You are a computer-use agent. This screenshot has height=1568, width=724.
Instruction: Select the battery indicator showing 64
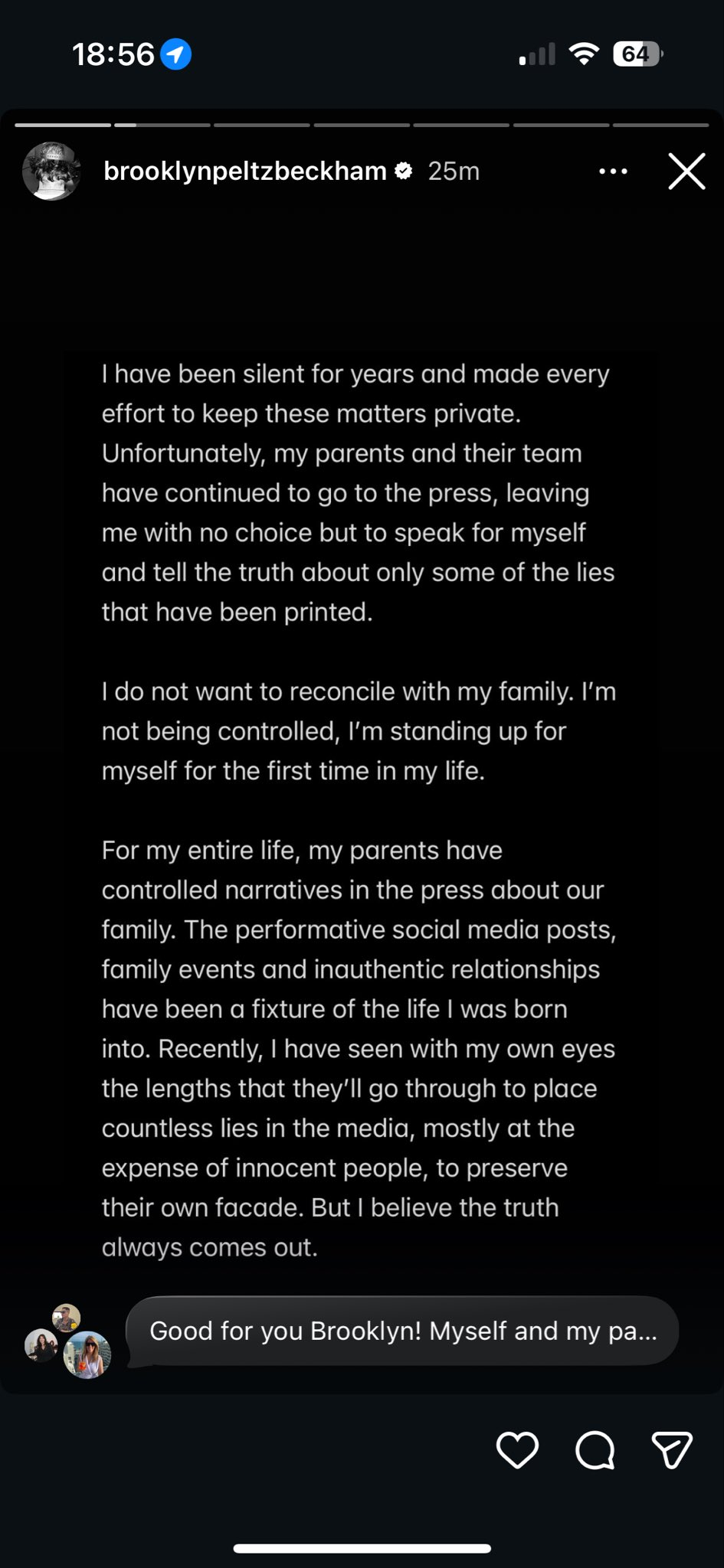tap(637, 54)
